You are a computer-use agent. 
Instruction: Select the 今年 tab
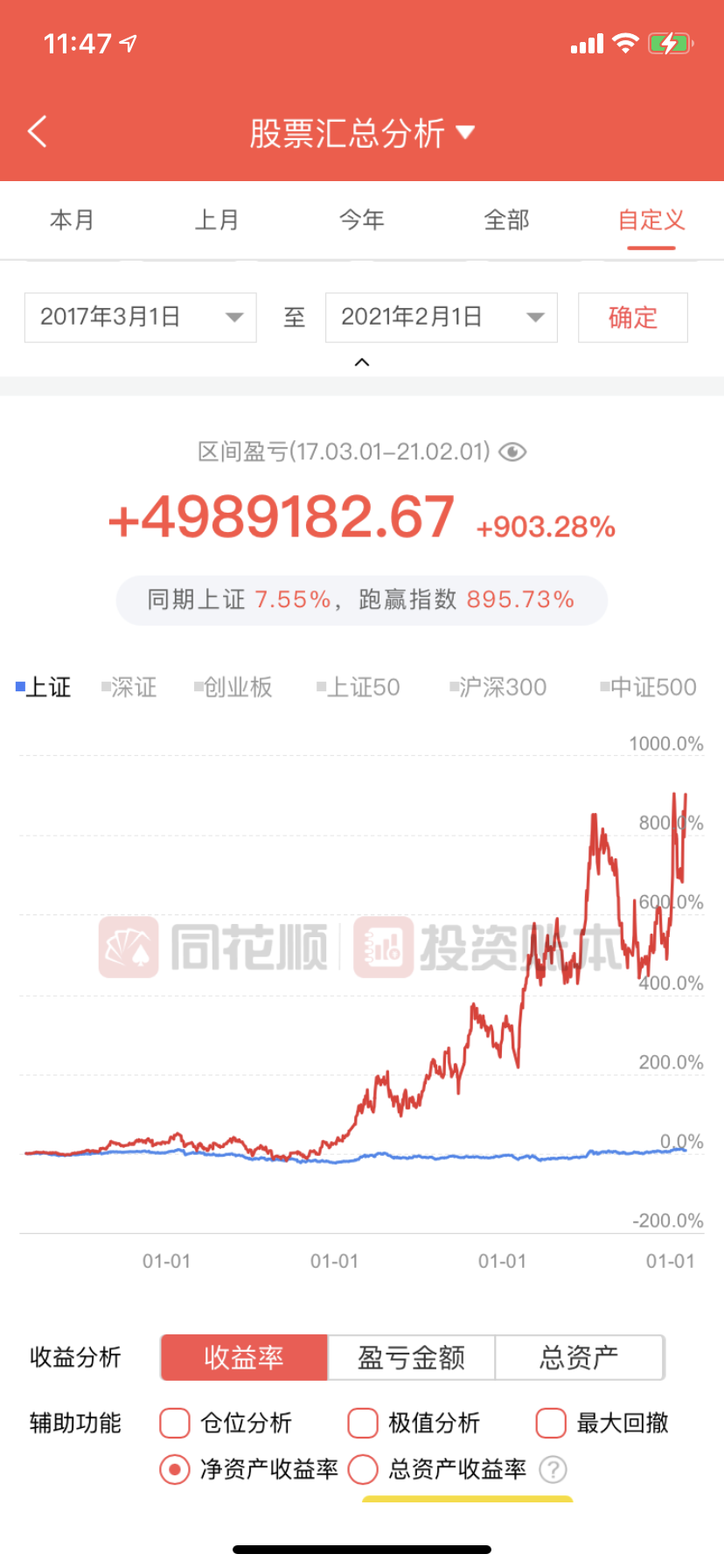tap(361, 220)
